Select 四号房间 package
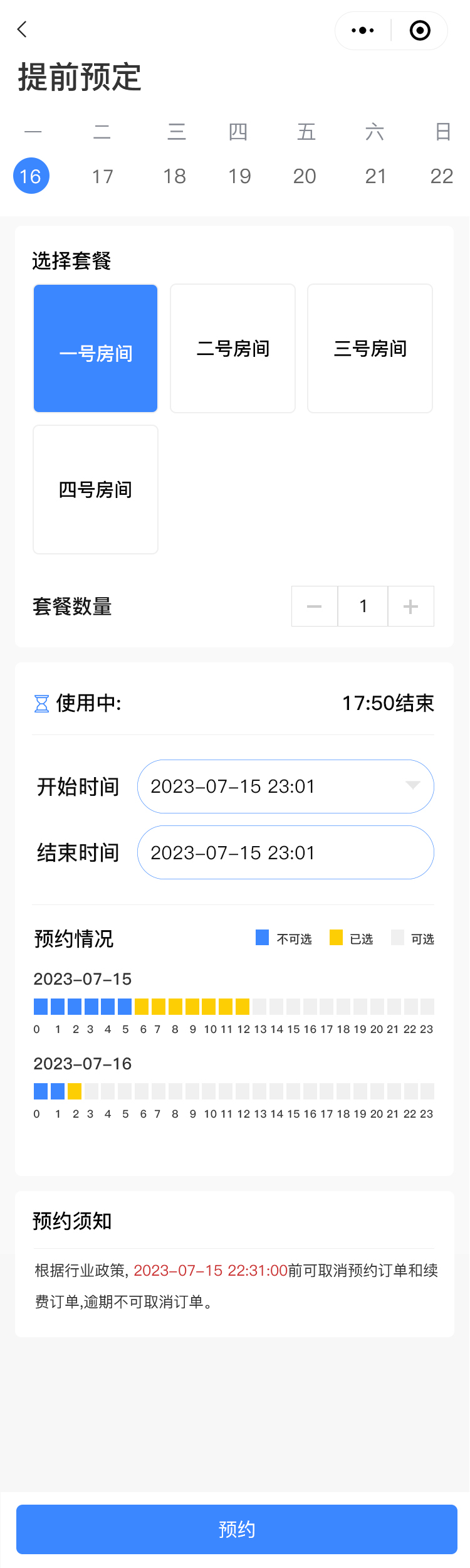This screenshot has width=470, height=1568. coord(95,490)
